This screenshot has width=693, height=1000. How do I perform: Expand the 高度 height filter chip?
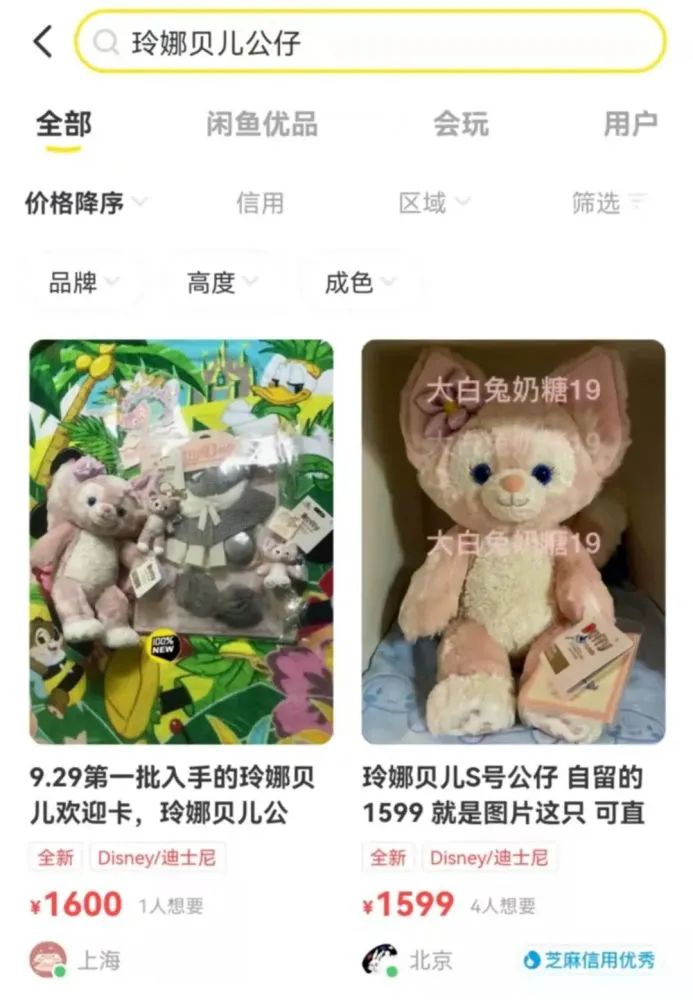pyautogui.click(x=221, y=282)
